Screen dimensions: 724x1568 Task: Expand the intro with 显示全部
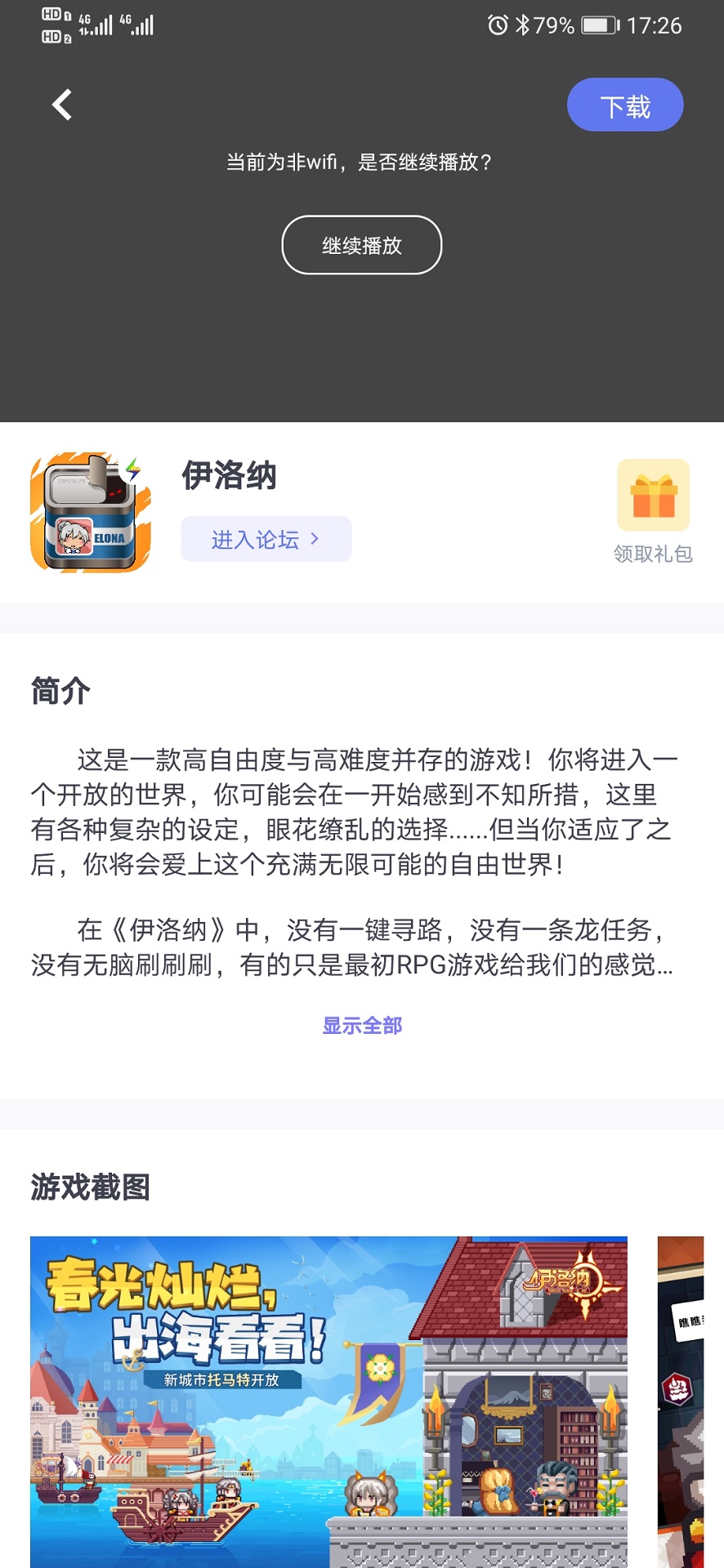tap(362, 1026)
